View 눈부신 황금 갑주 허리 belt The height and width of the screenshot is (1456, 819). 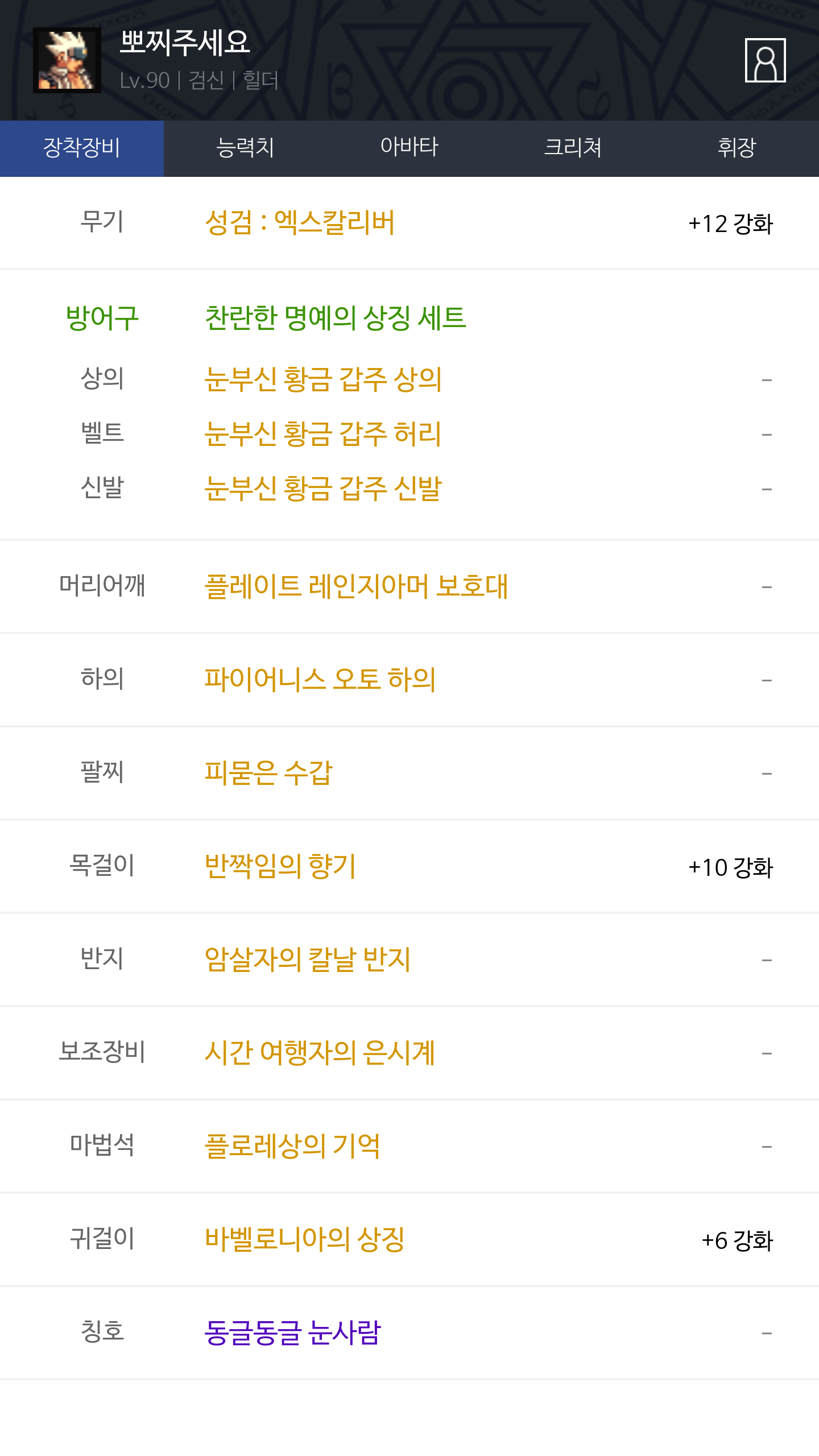(323, 434)
